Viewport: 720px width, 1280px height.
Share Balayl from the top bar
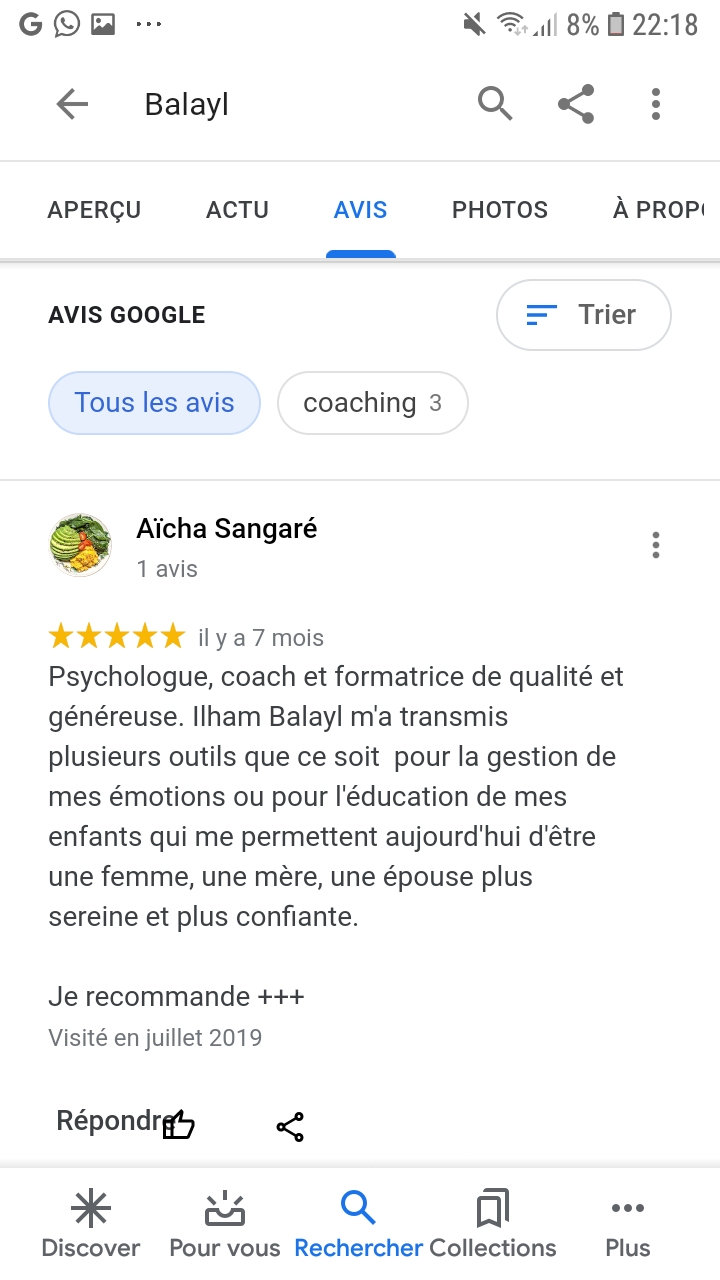coord(576,104)
